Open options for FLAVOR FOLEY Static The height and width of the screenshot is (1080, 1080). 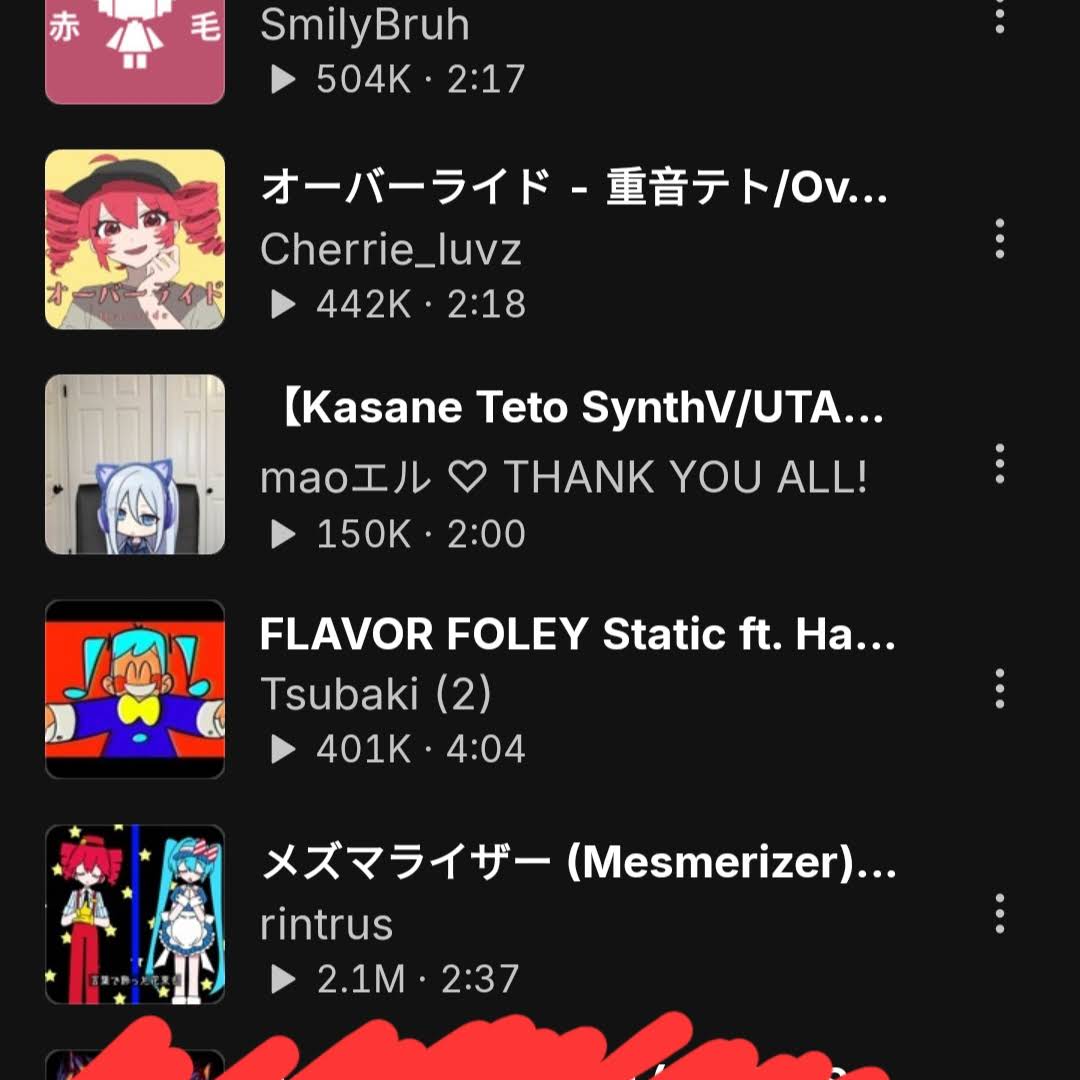(x=999, y=689)
